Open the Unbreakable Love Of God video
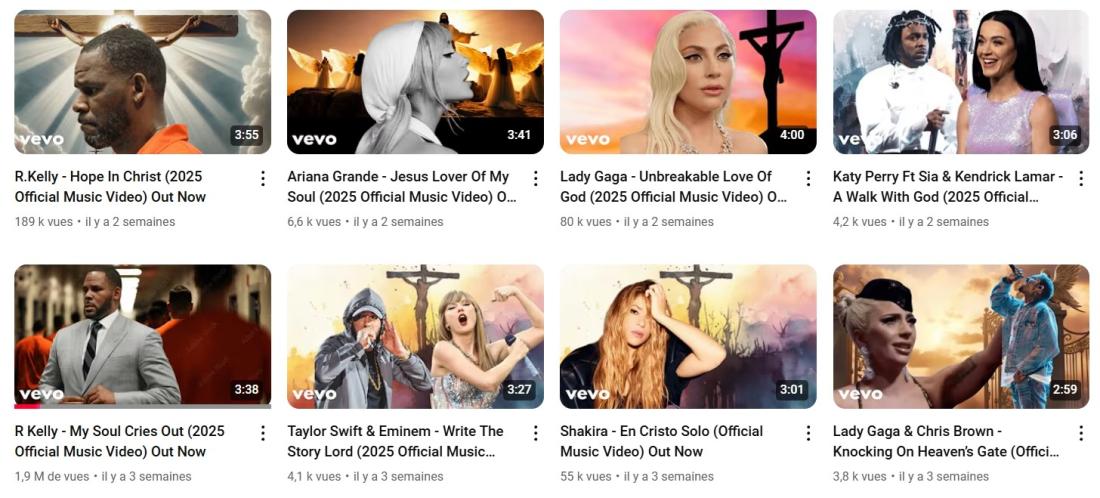This screenshot has width=1100, height=498. tap(688, 82)
